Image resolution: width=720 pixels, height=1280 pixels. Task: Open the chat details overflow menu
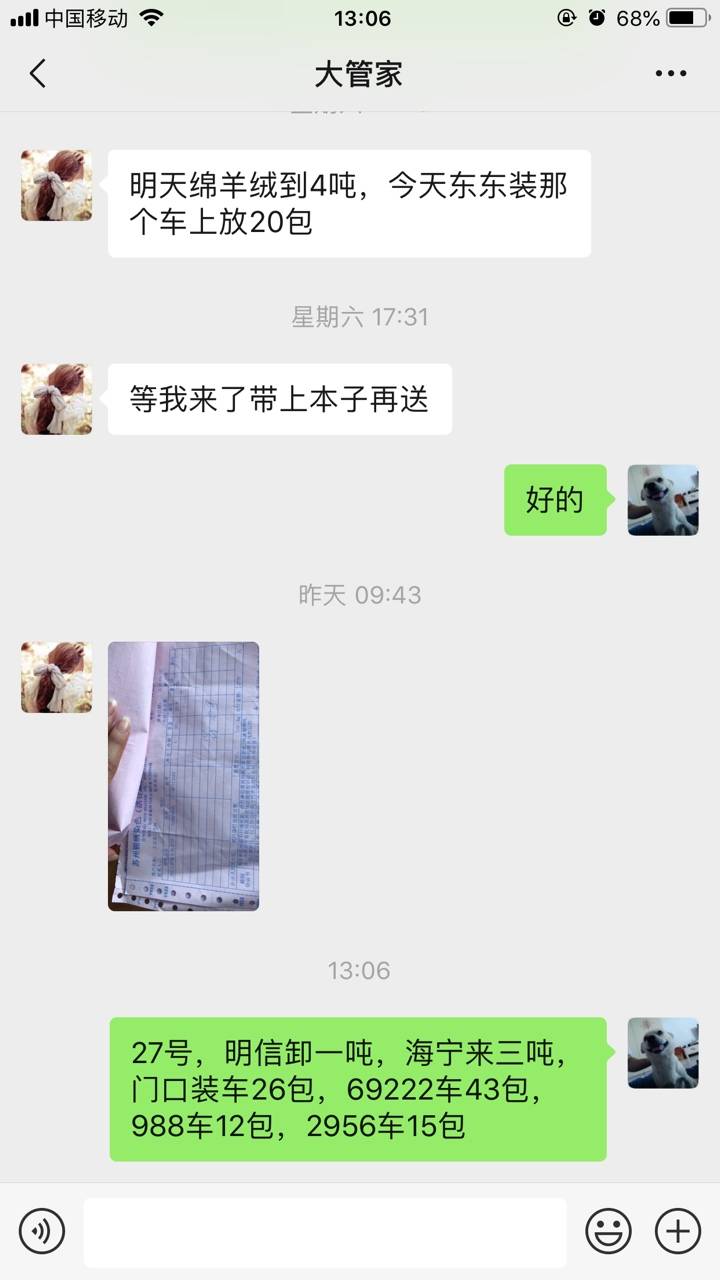pos(670,73)
